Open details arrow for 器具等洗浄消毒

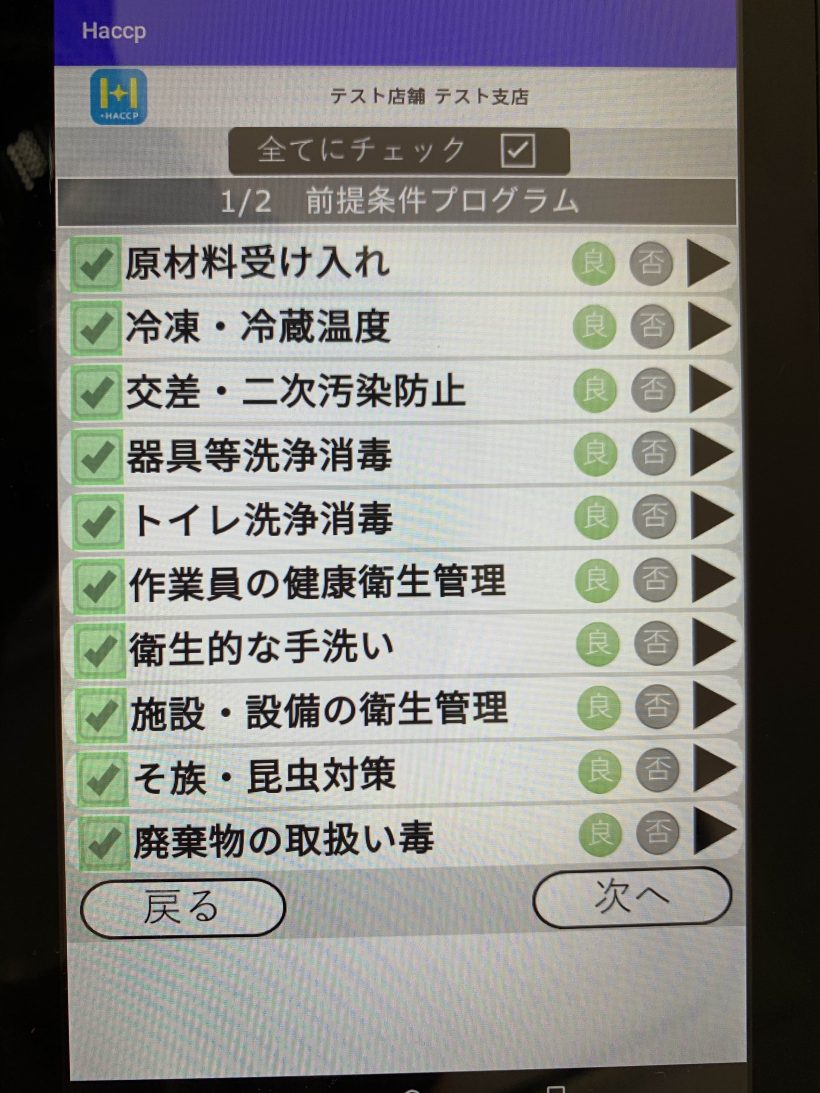coord(714,454)
